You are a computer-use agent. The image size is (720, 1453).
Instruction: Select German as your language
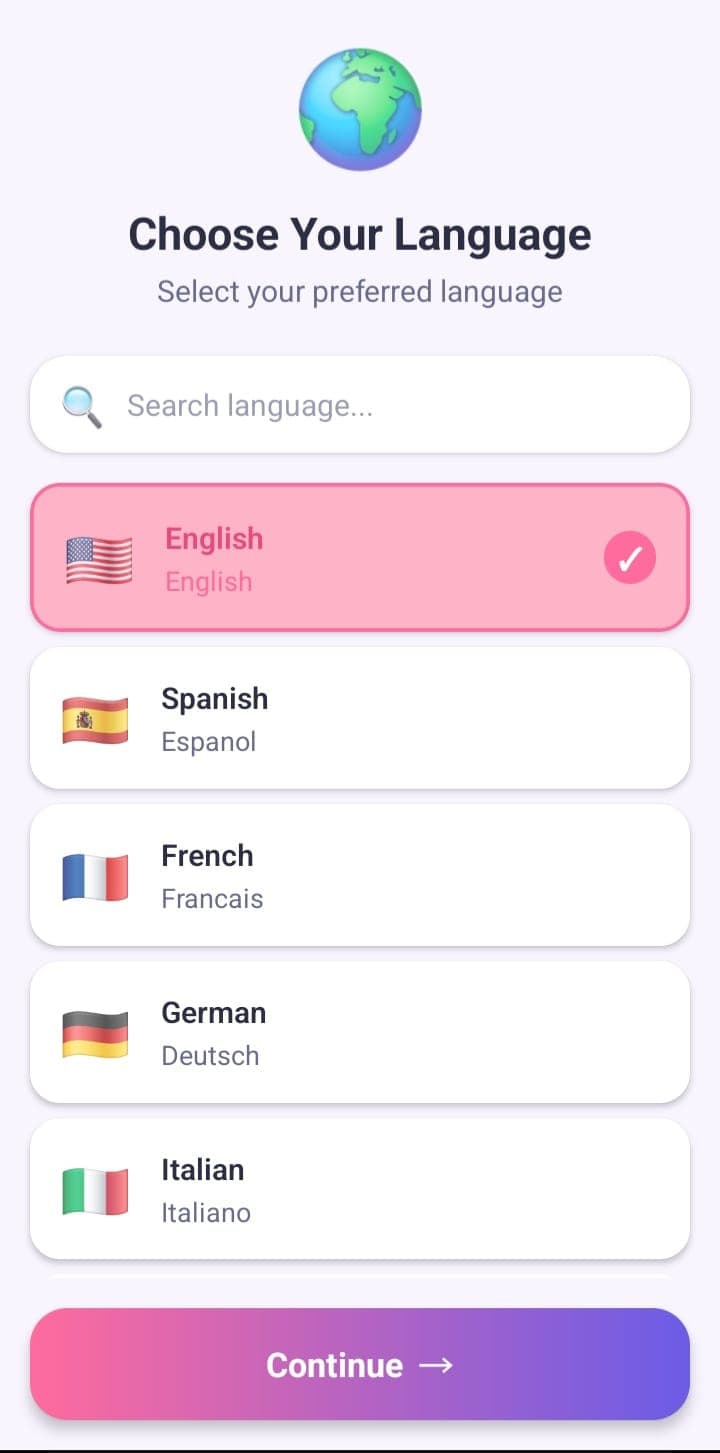(360, 1033)
